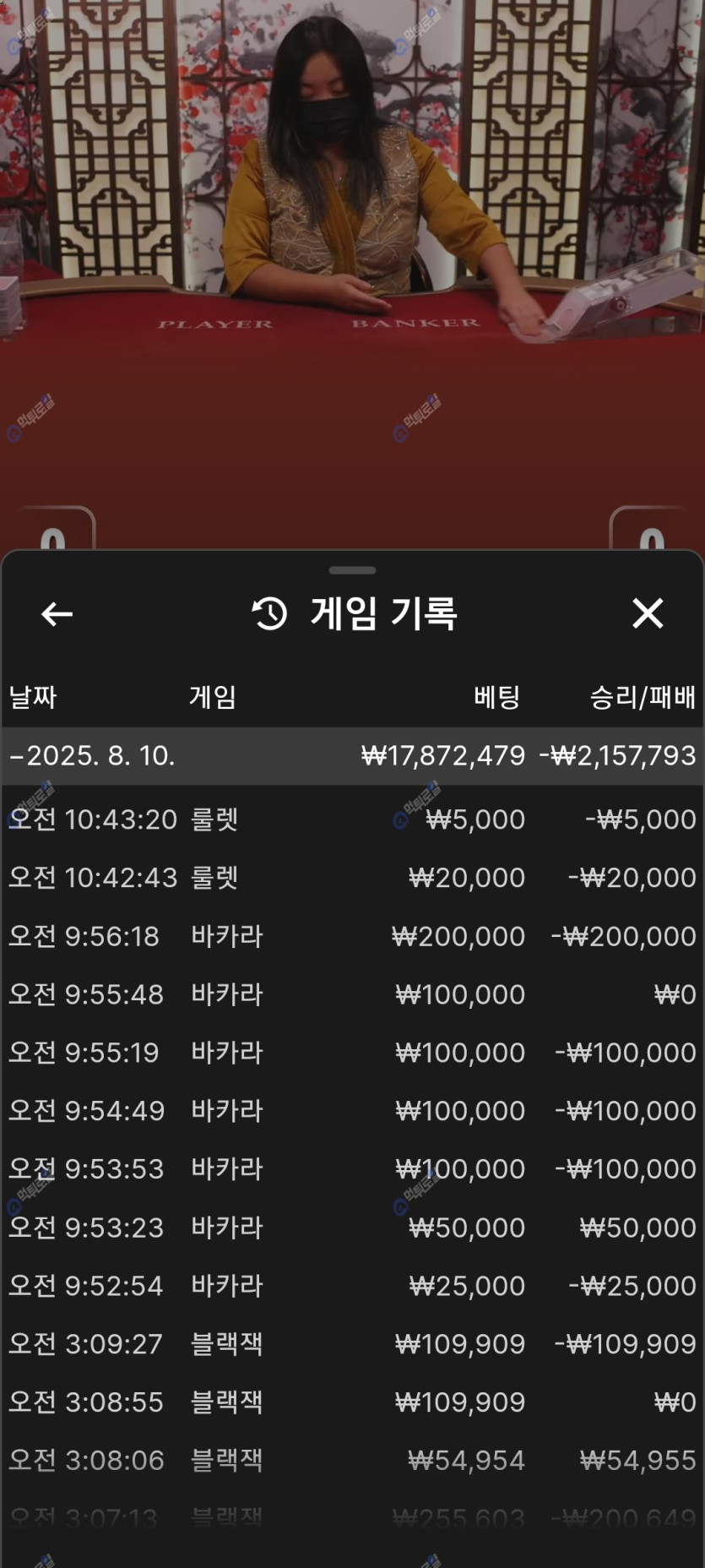Select the 3:08:55 blackjack entry
Screen dimensions: 705x1568
coord(352,1402)
